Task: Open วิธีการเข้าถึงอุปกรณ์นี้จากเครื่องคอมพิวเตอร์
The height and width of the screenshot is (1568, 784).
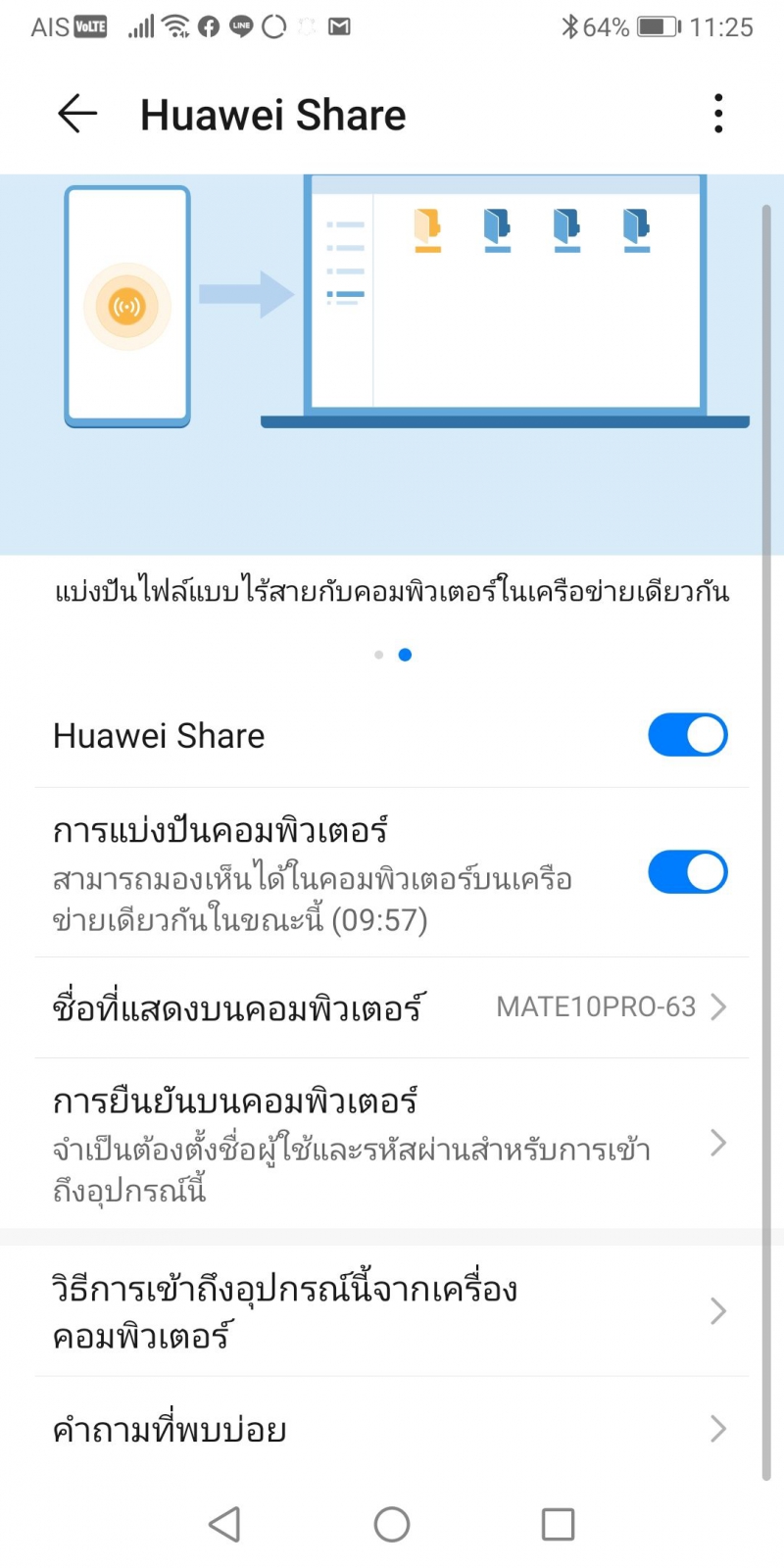Action: [x=392, y=1311]
